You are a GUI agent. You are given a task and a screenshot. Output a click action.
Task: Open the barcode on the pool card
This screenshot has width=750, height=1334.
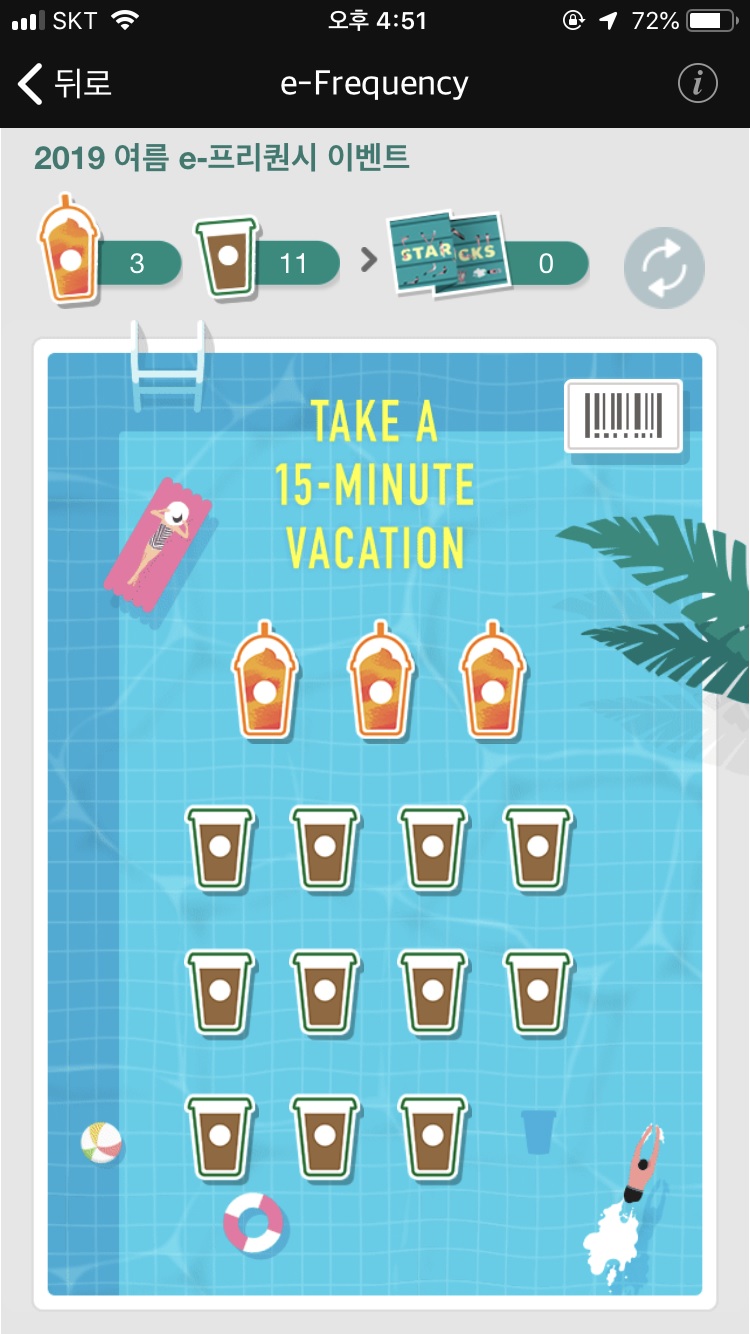click(623, 416)
